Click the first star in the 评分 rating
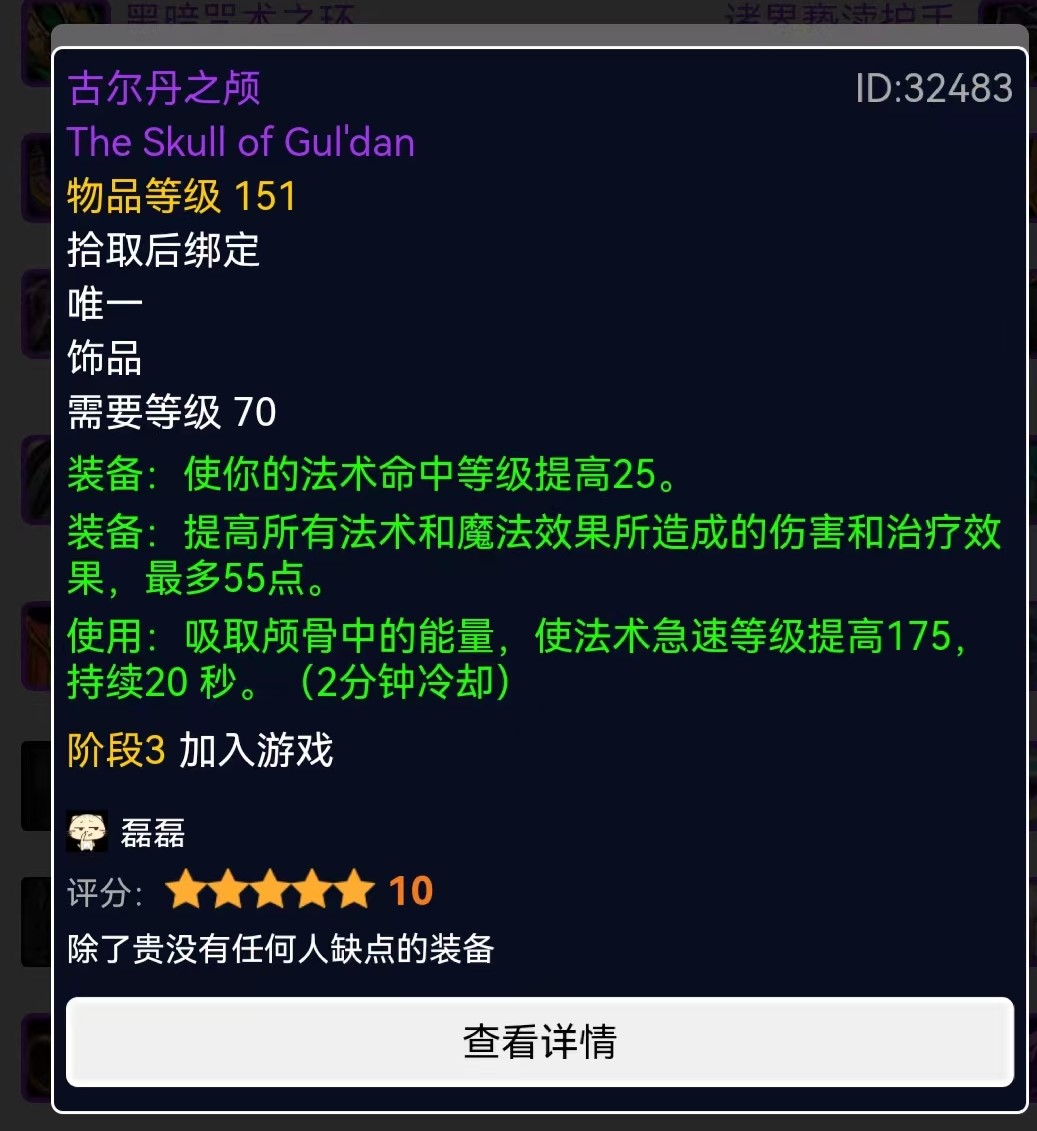This screenshot has height=1131, width=1037. click(x=186, y=888)
